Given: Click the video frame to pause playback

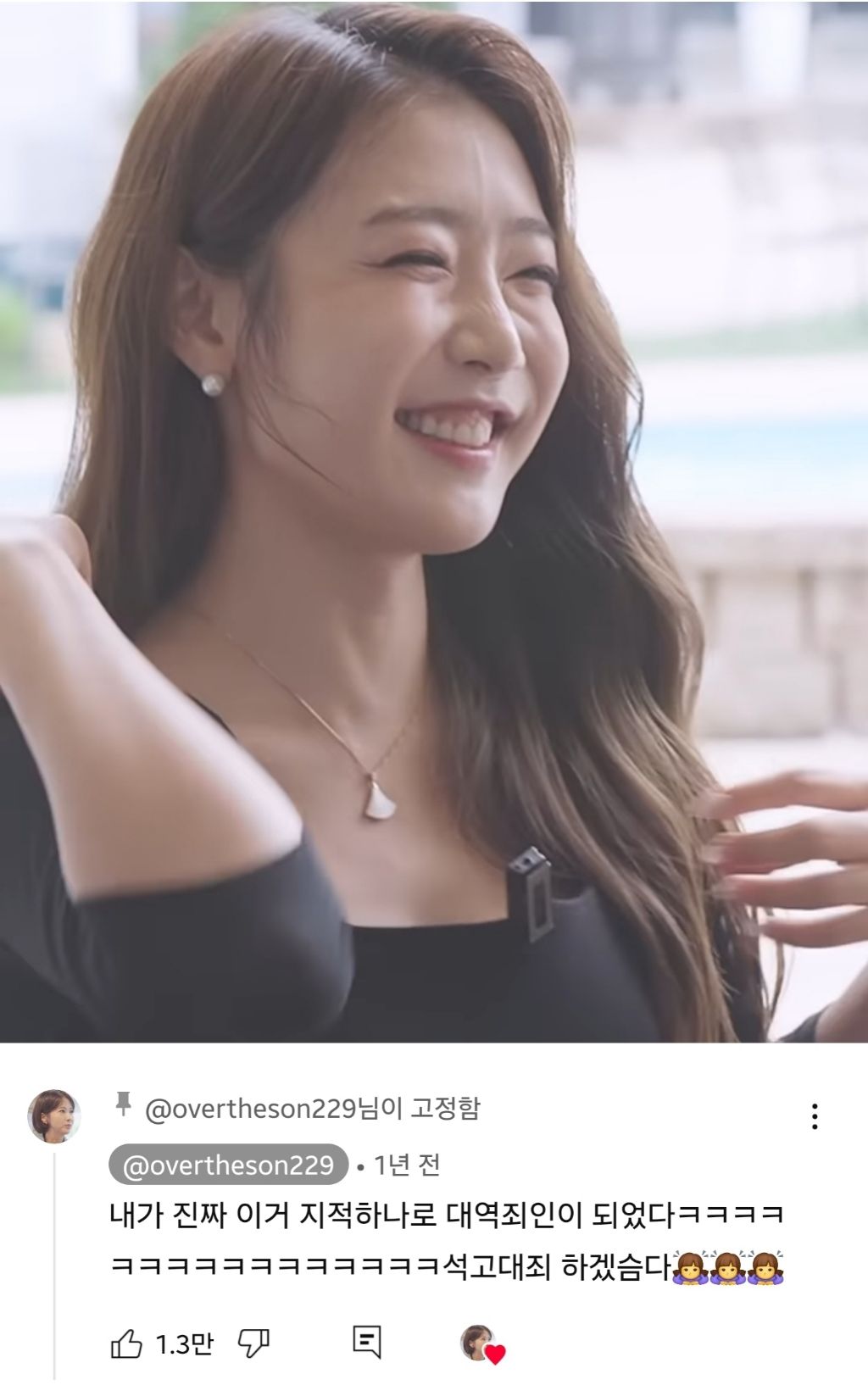Looking at the screenshot, I should click(434, 526).
